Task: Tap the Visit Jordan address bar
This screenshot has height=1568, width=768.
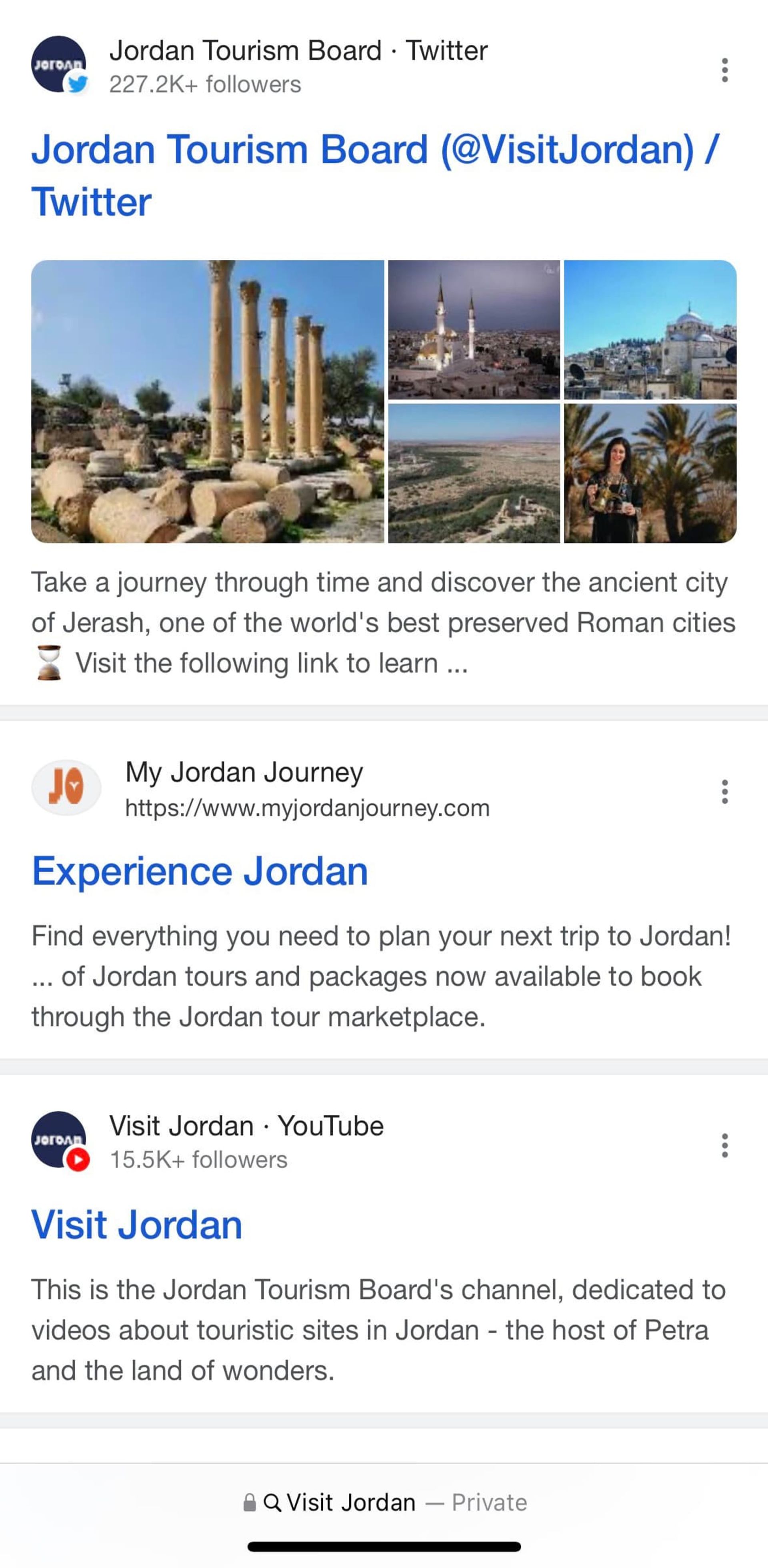Action: 384,1502
